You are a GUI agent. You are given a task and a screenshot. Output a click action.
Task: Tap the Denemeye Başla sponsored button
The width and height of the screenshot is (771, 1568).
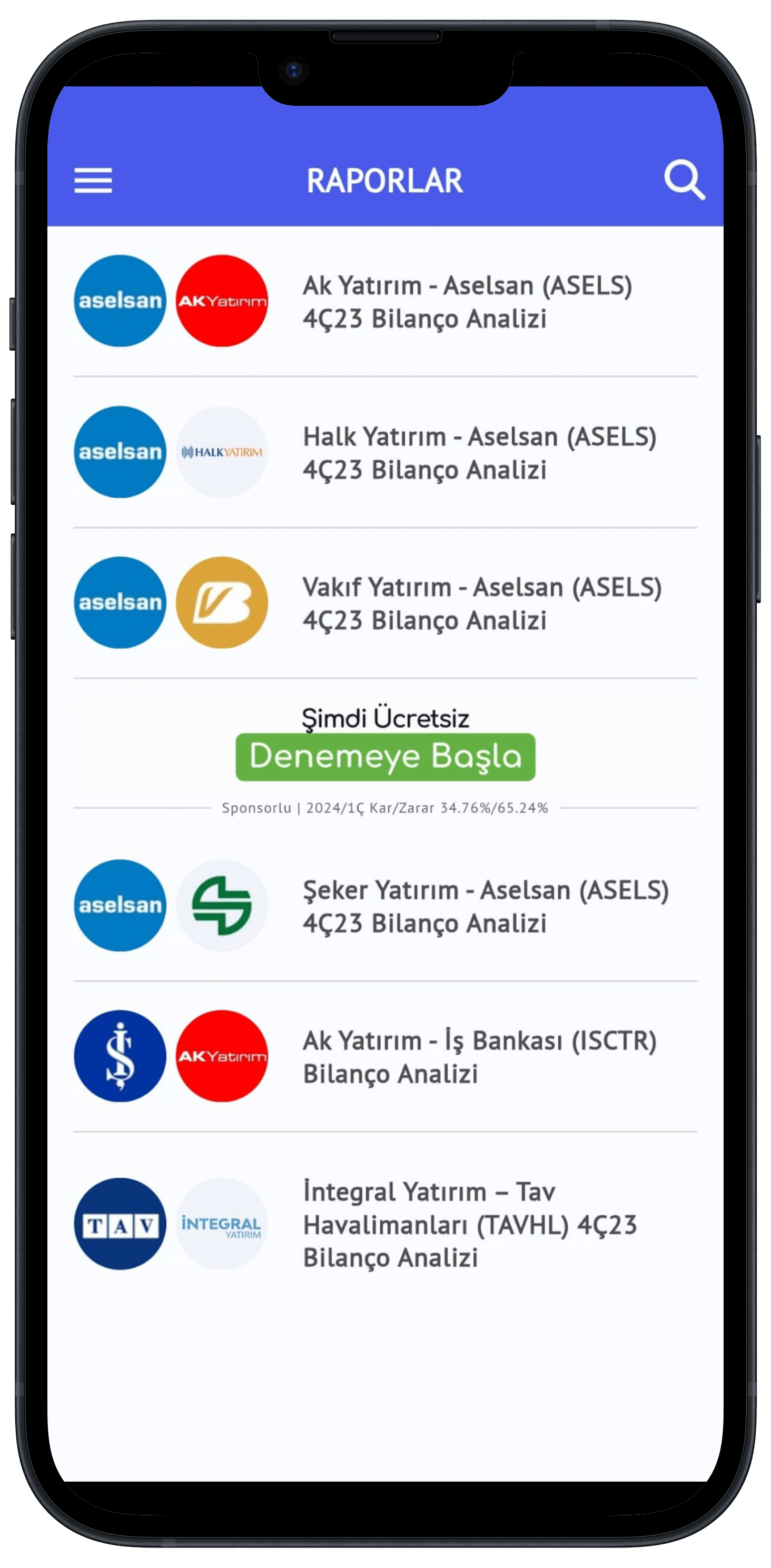385,757
